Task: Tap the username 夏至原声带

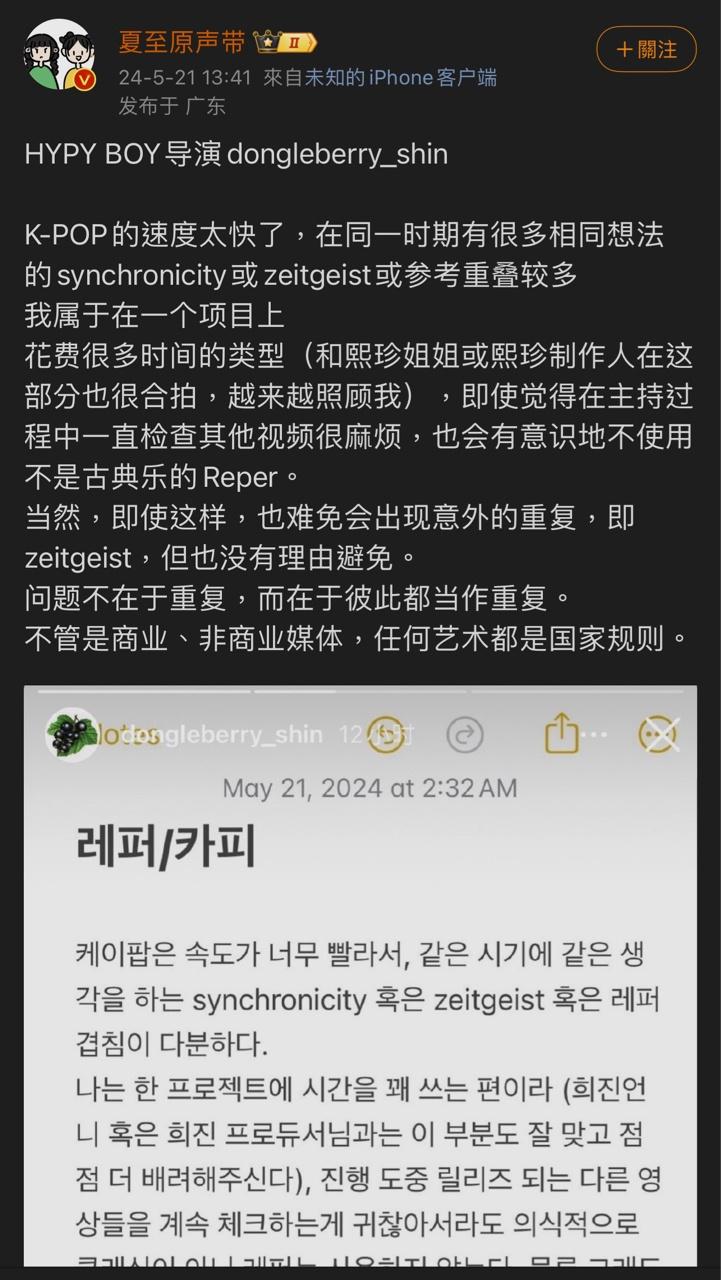Action: (181, 42)
